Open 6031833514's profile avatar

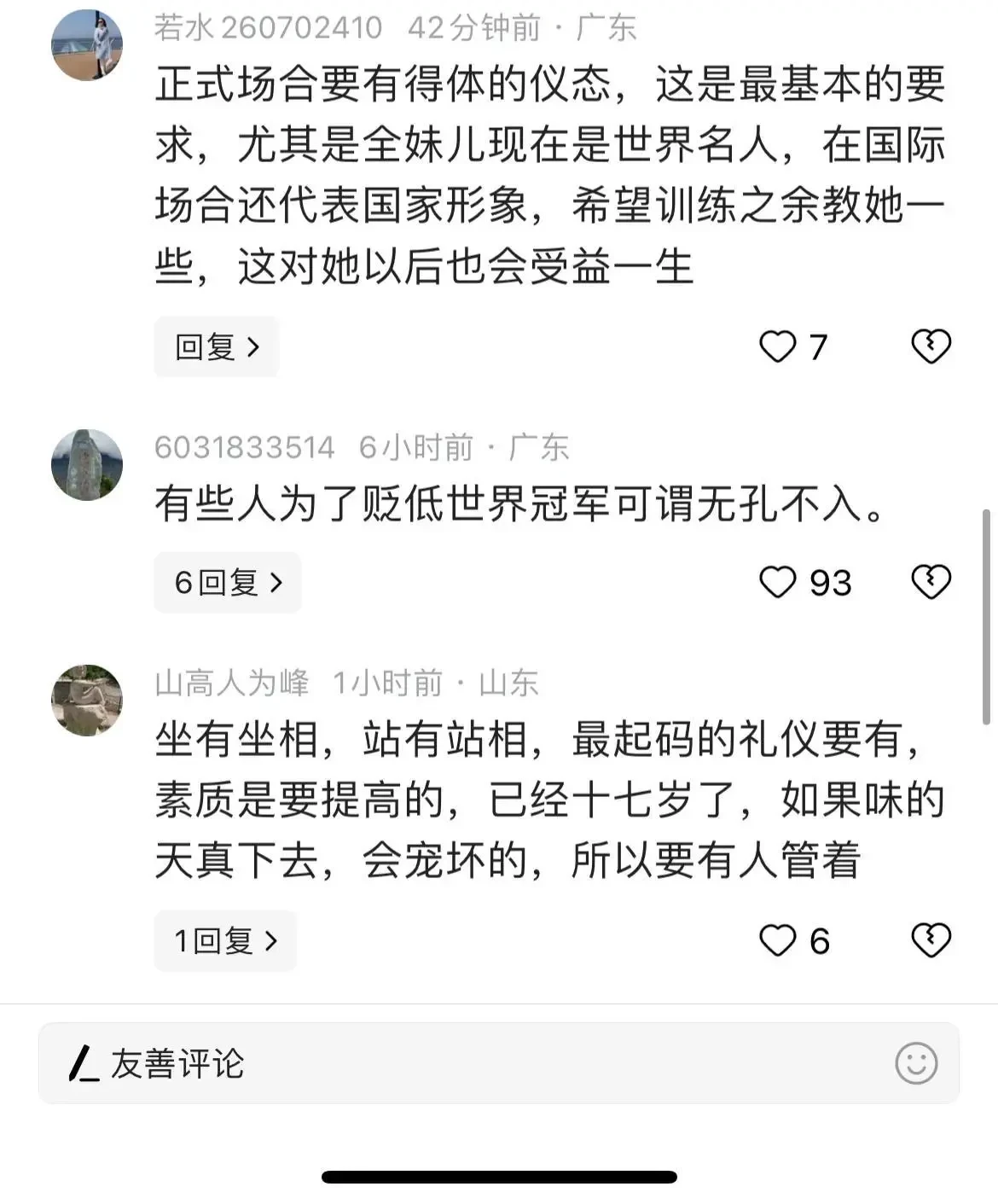(x=87, y=465)
